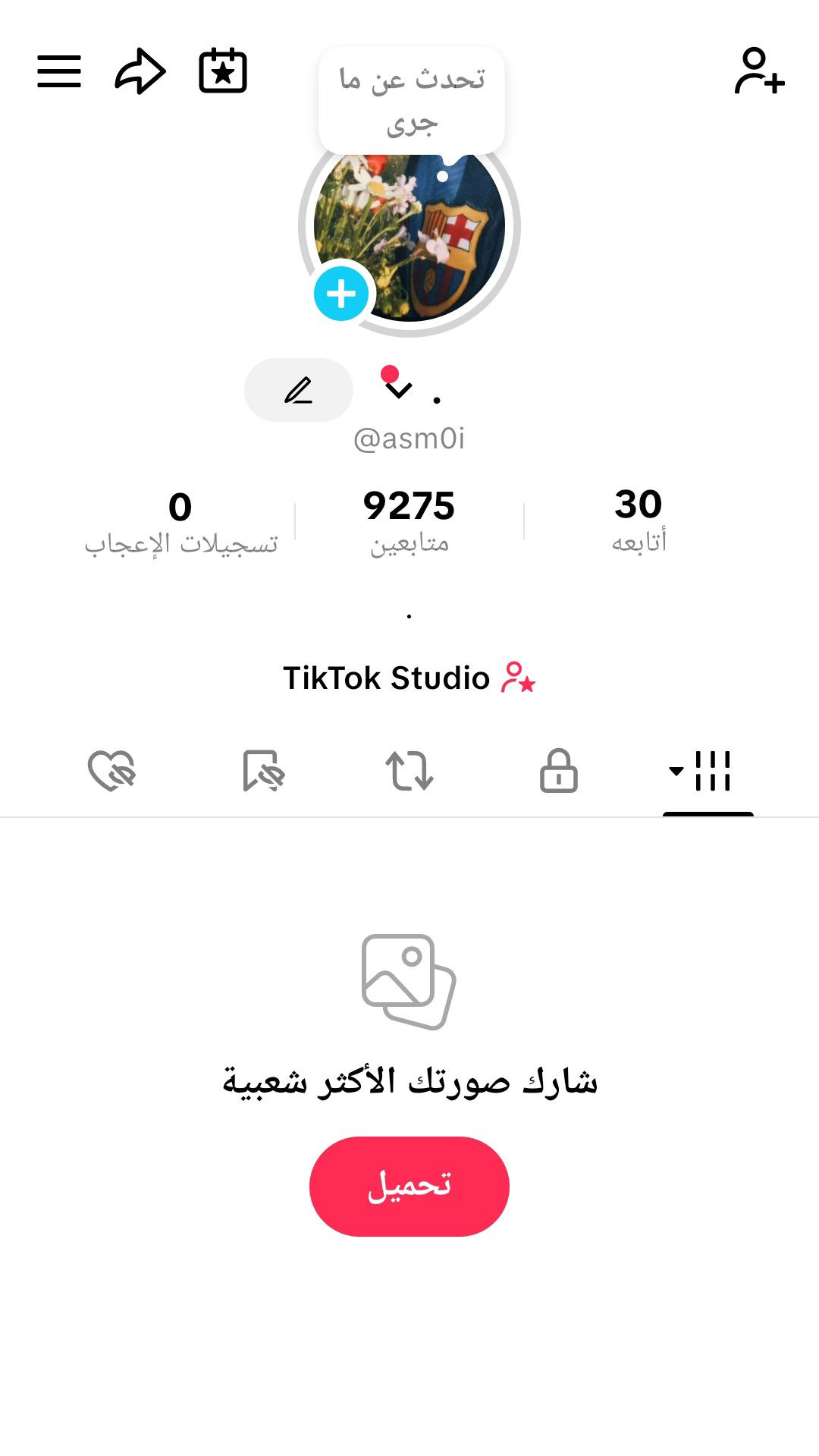The height and width of the screenshot is (1456, 819).
Task: Tap the 'تحدث عن ما جرى' note bubble
Action: pos(412,100)
